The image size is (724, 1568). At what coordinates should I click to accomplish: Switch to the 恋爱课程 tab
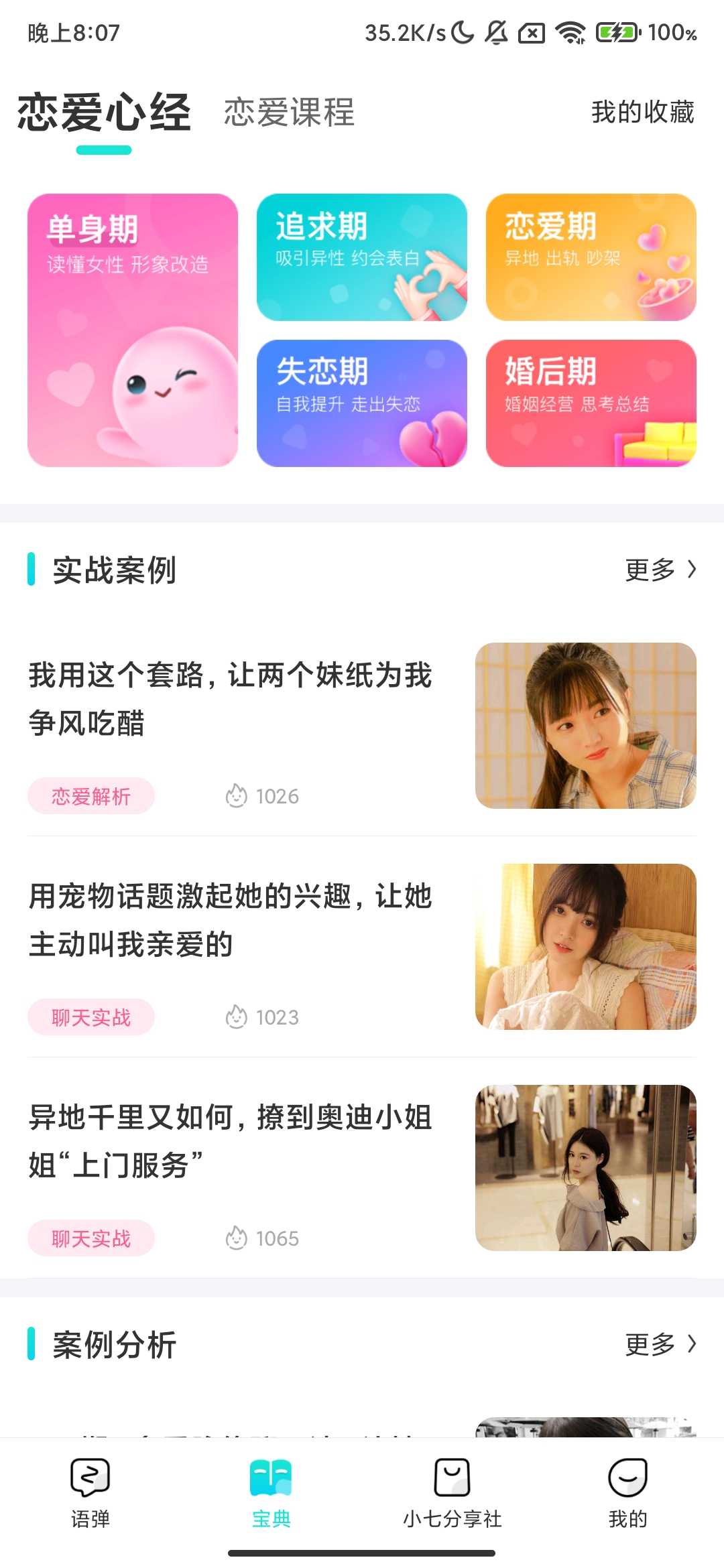pyautogui.click(x=289, y=112)
